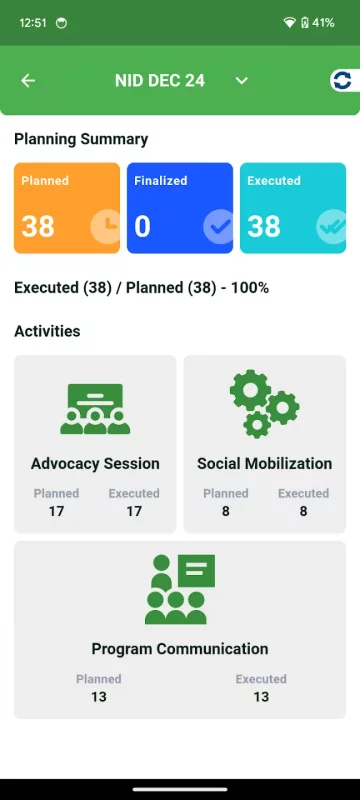Open the Finalized summary card
Viewport: 360px width, 800px height.
(180, 208)
